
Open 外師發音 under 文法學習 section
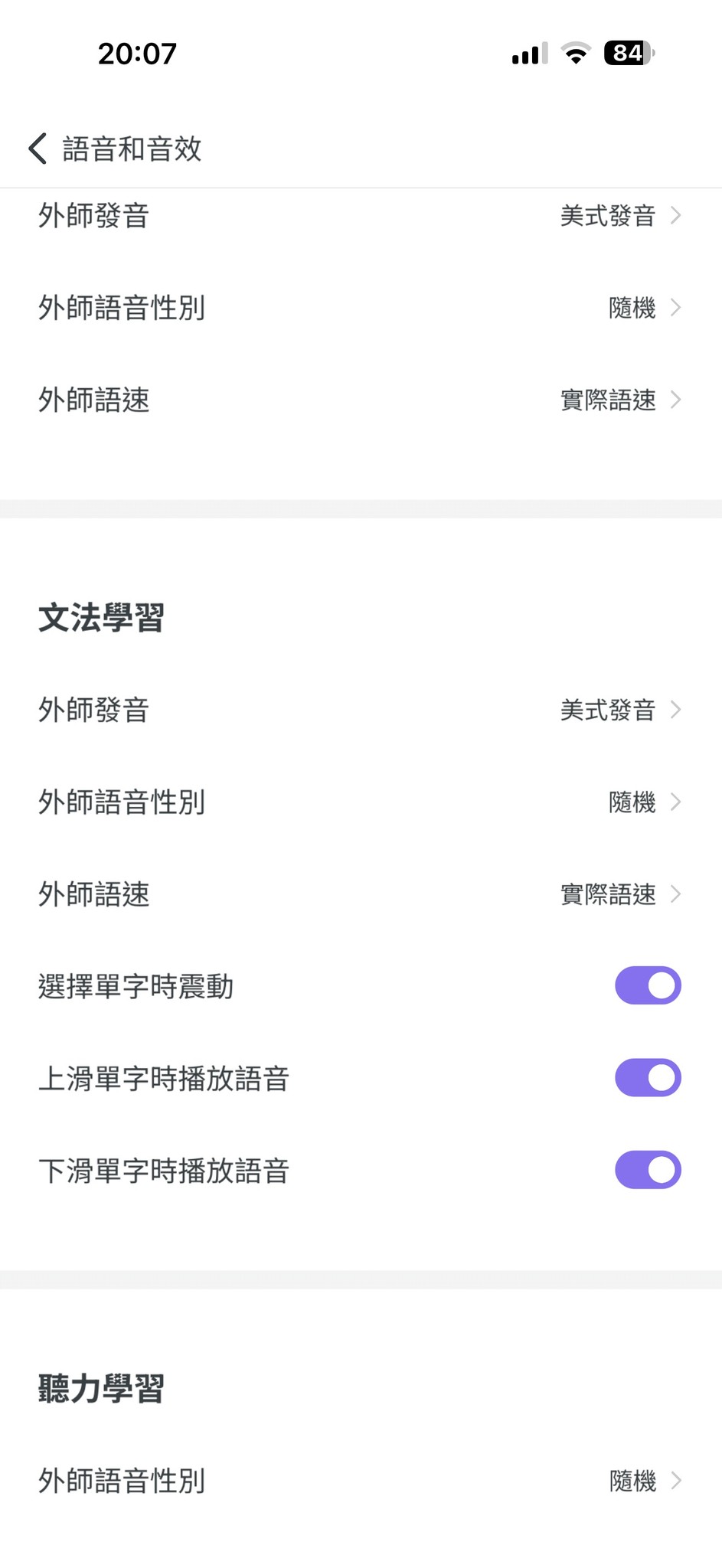360,710
